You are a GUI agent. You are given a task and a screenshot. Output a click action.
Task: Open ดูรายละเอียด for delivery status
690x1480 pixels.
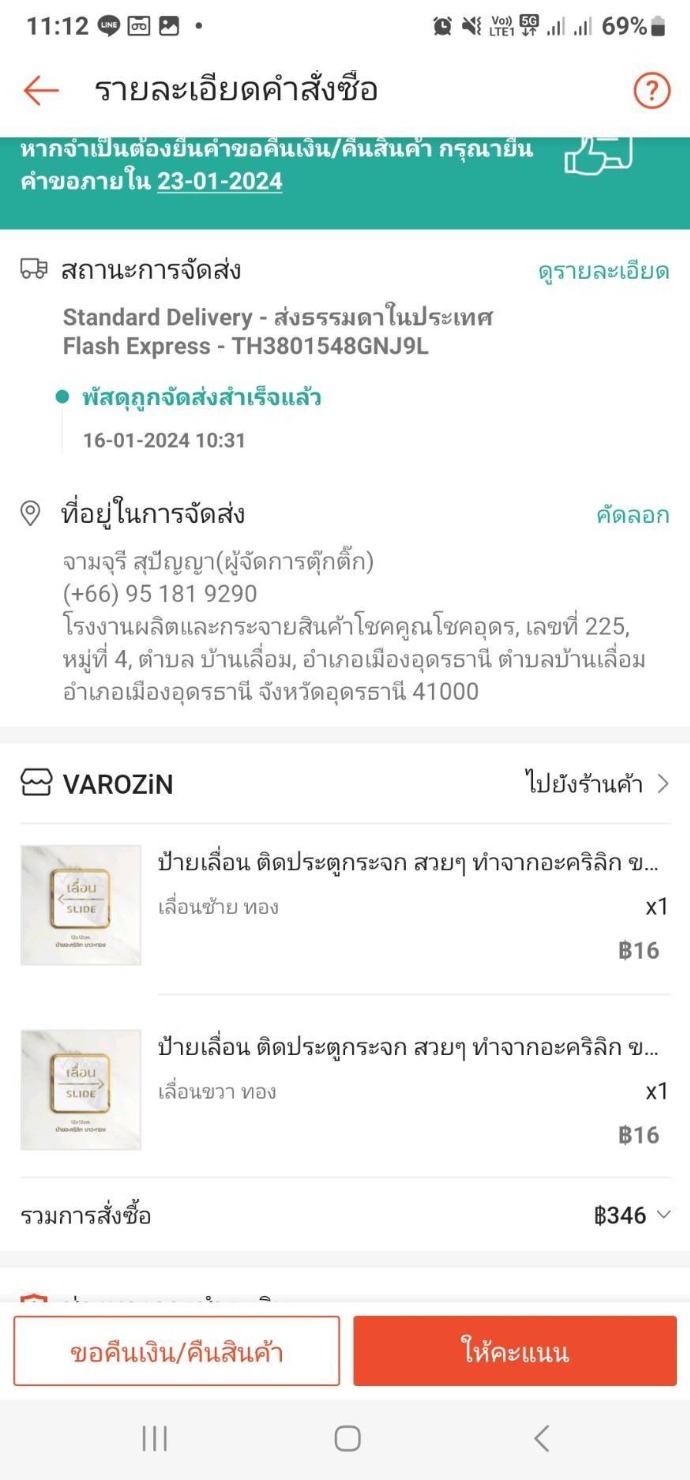603,271
